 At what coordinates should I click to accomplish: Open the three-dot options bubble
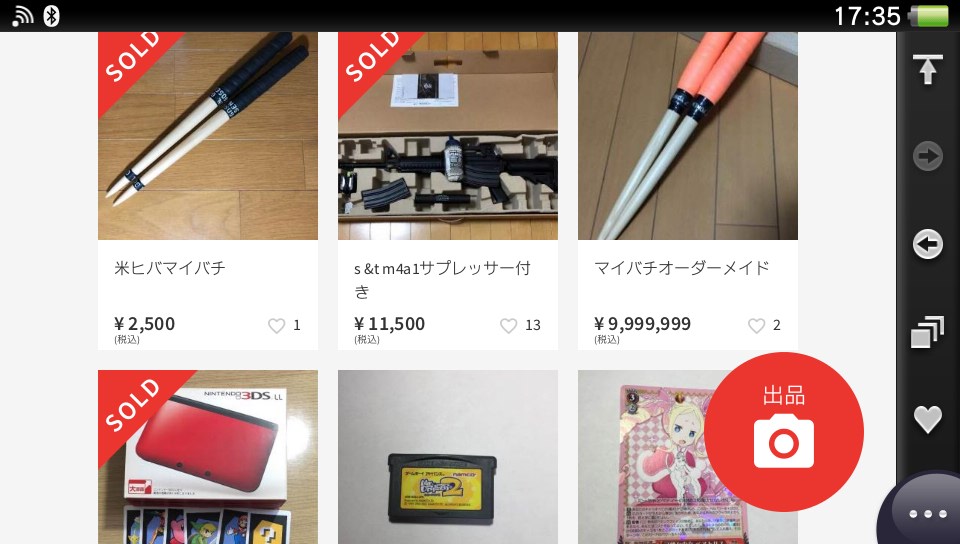pyautogui.click(x=927, y=513)
